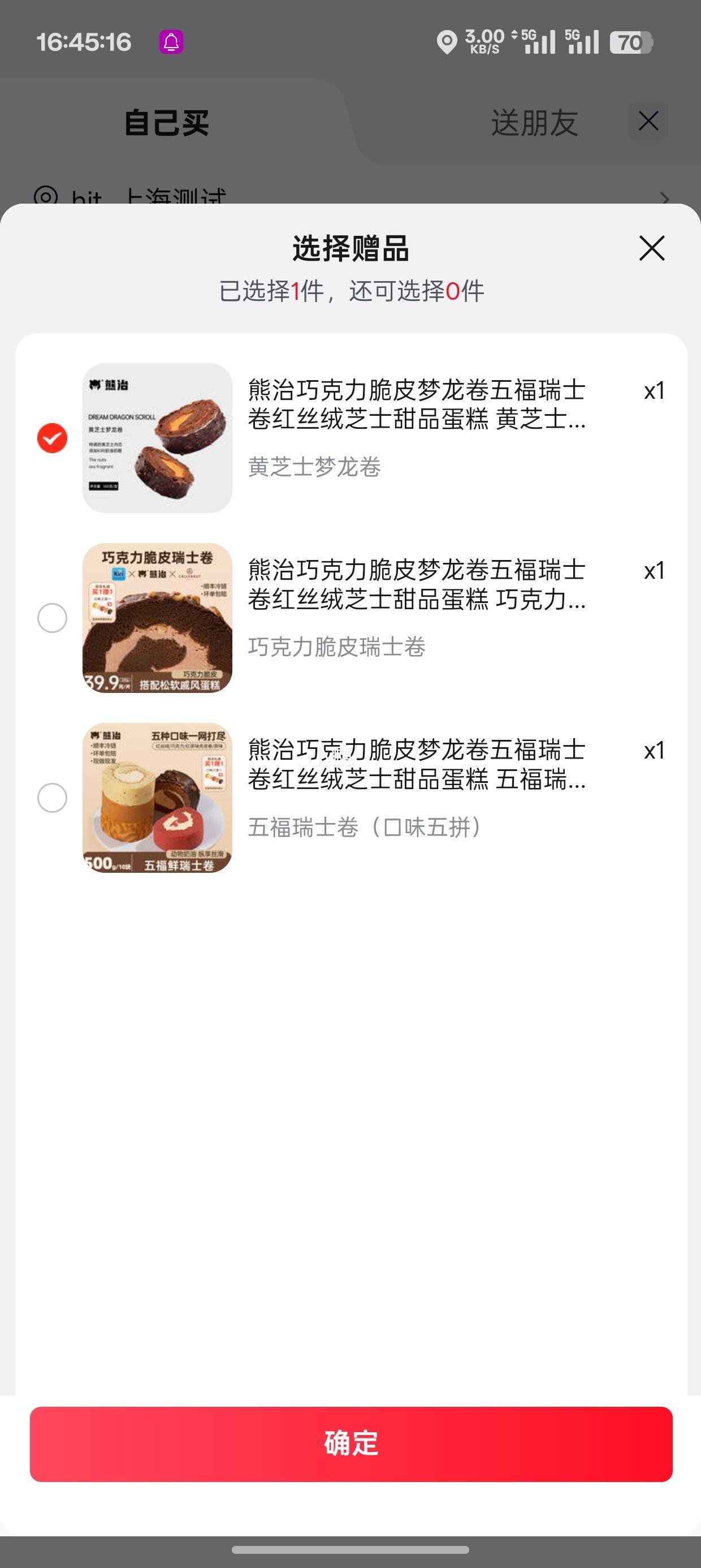
Task: Close the 选择赠品 gift dialog
Action: click(651, 248)
